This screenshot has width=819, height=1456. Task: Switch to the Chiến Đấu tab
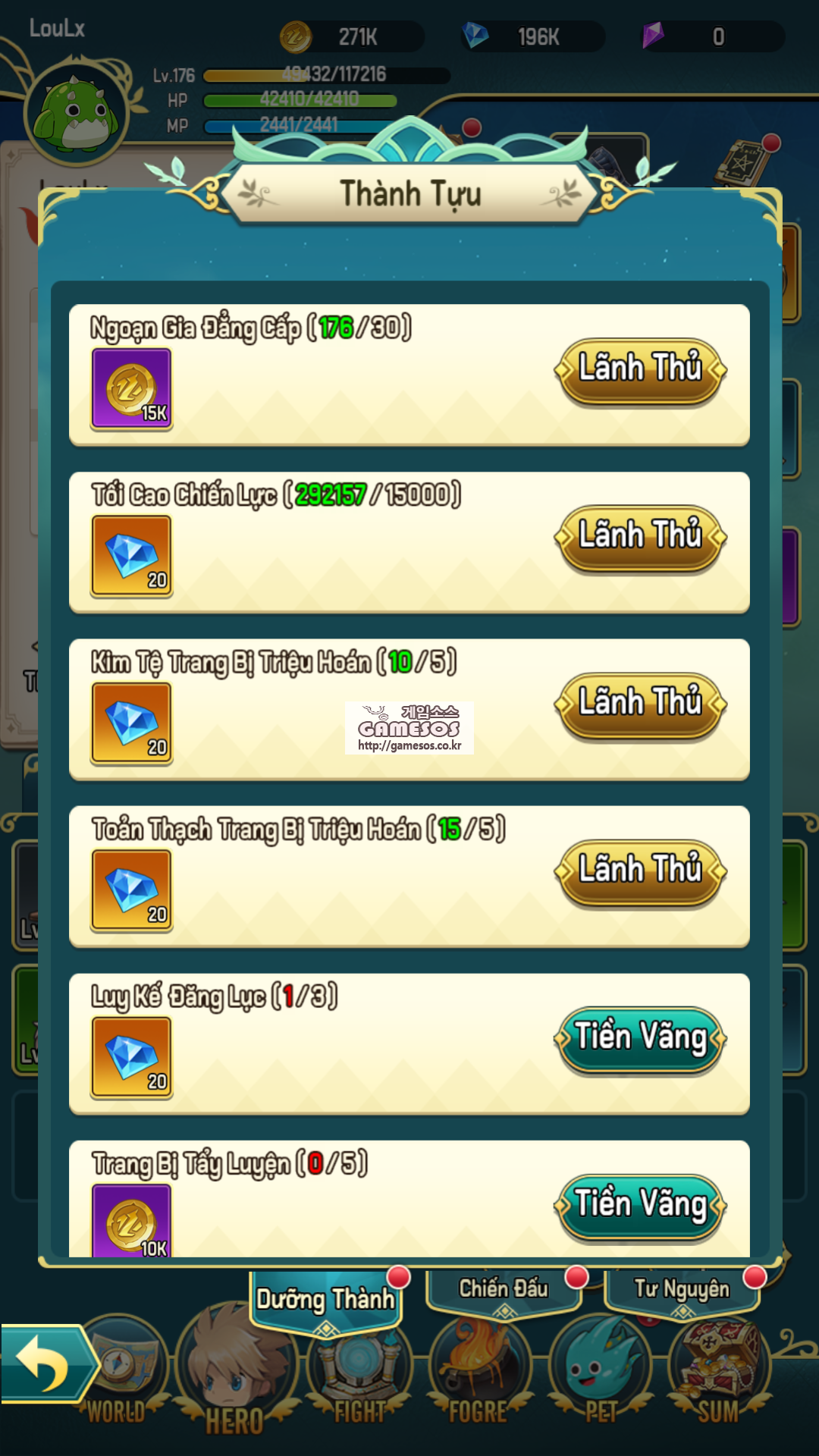(503, 1289)
